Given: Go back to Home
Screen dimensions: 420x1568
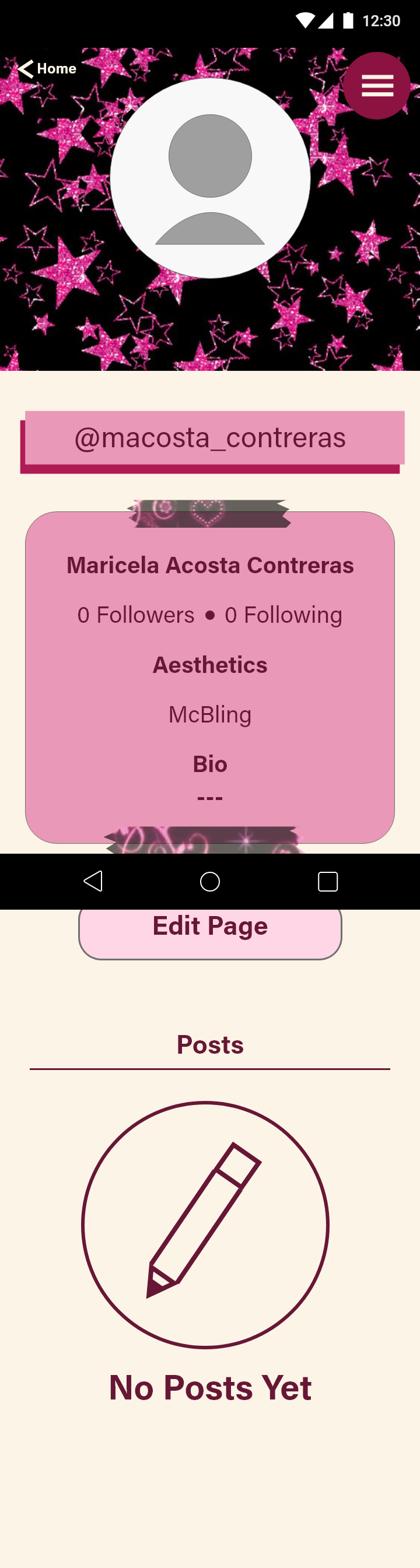Looking at the screenshot, I should click(47, 69).
